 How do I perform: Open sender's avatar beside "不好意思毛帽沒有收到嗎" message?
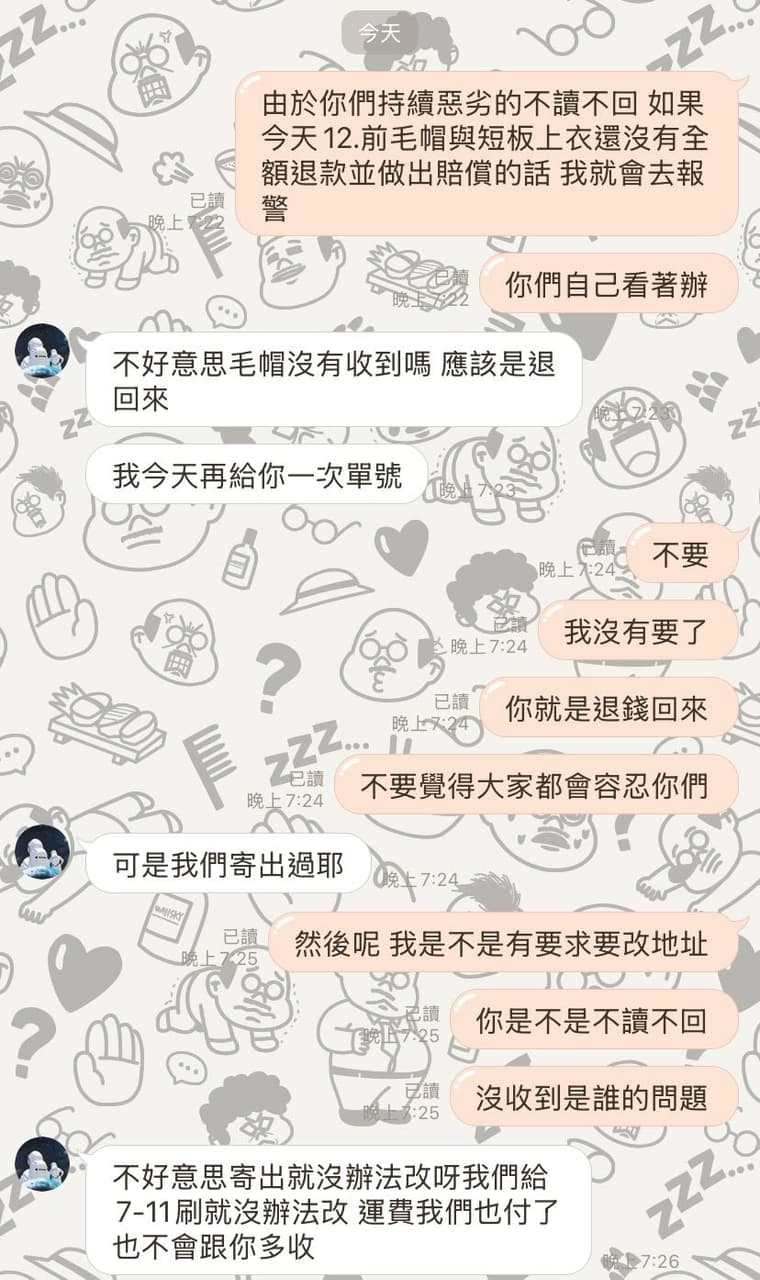42,351
